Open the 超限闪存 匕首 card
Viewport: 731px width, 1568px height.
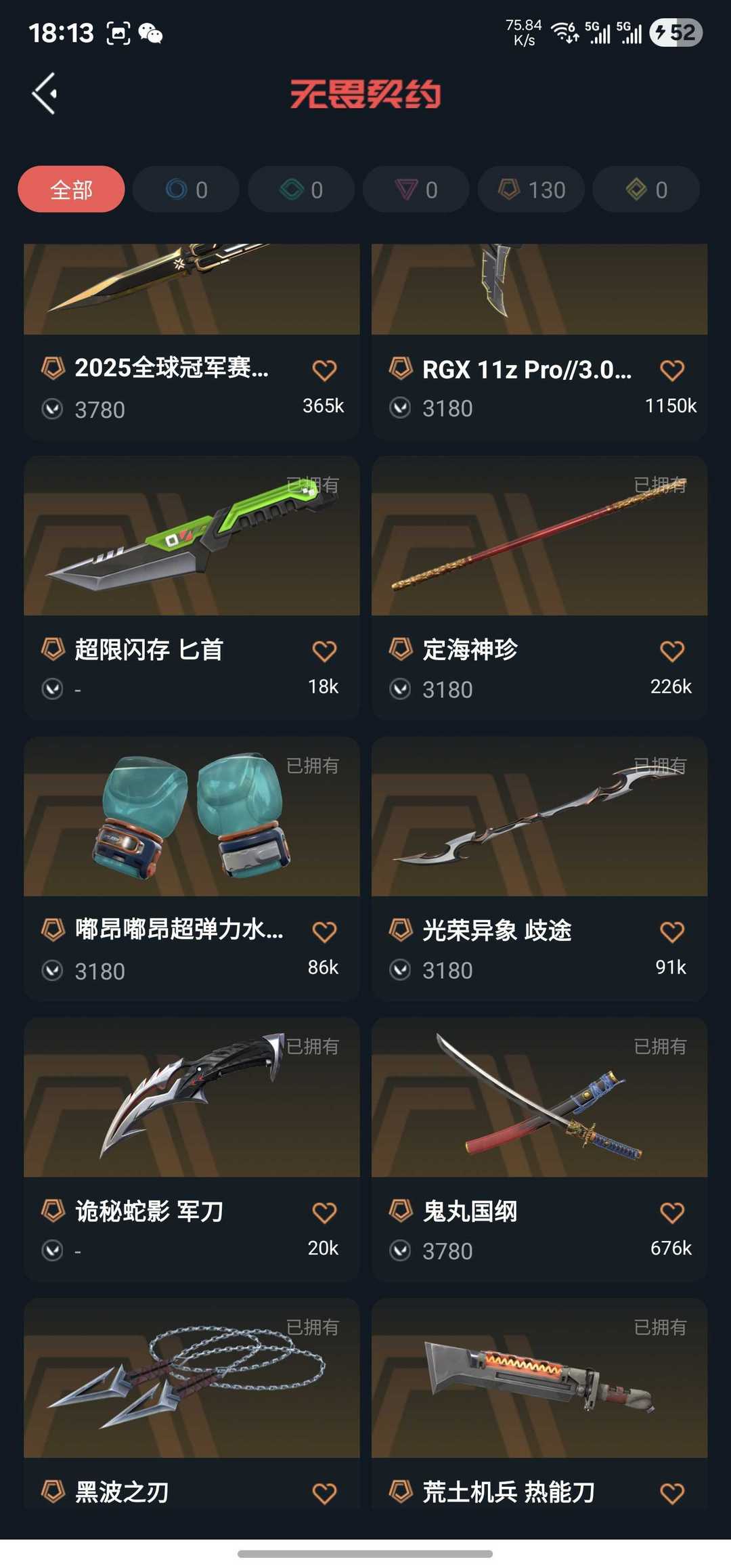192,536
